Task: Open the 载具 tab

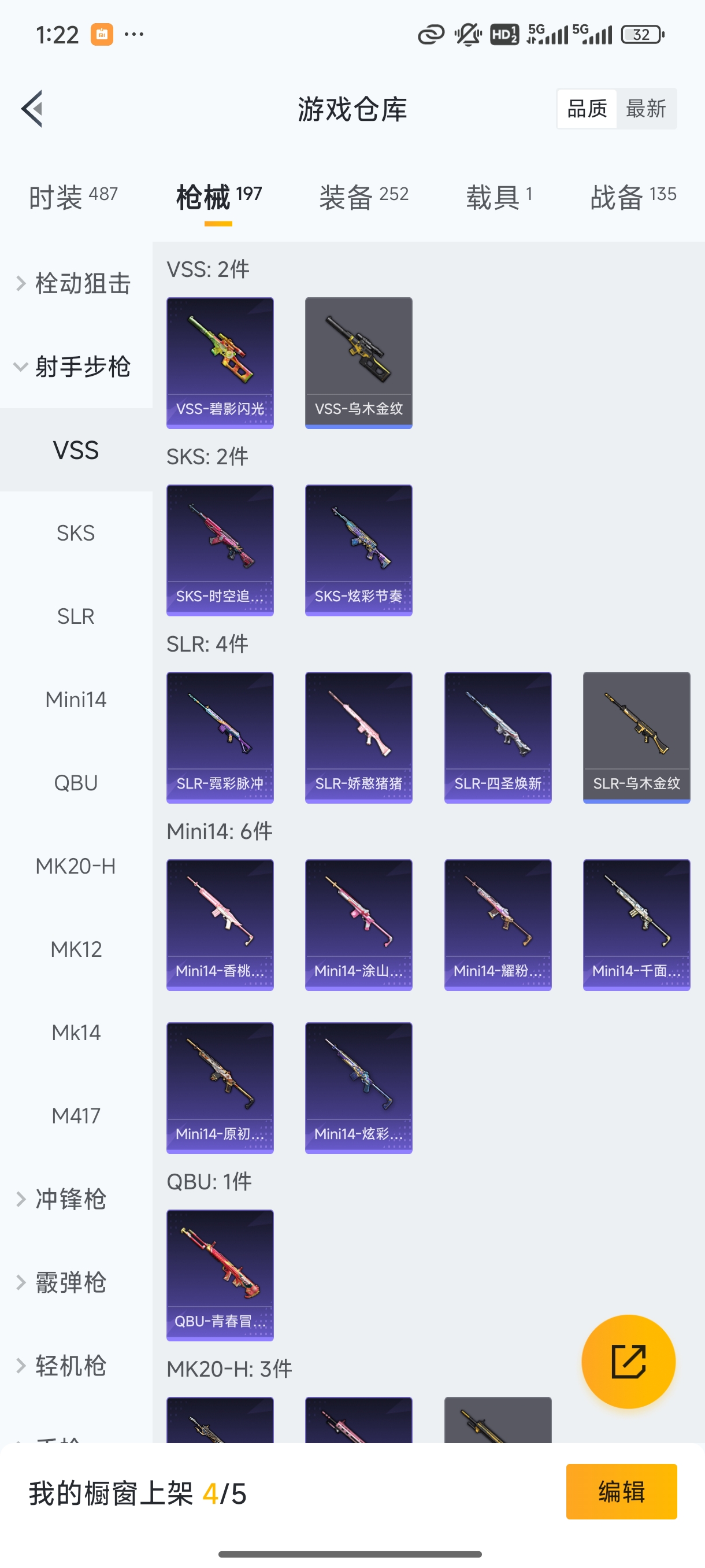Action: coord(499,197)
